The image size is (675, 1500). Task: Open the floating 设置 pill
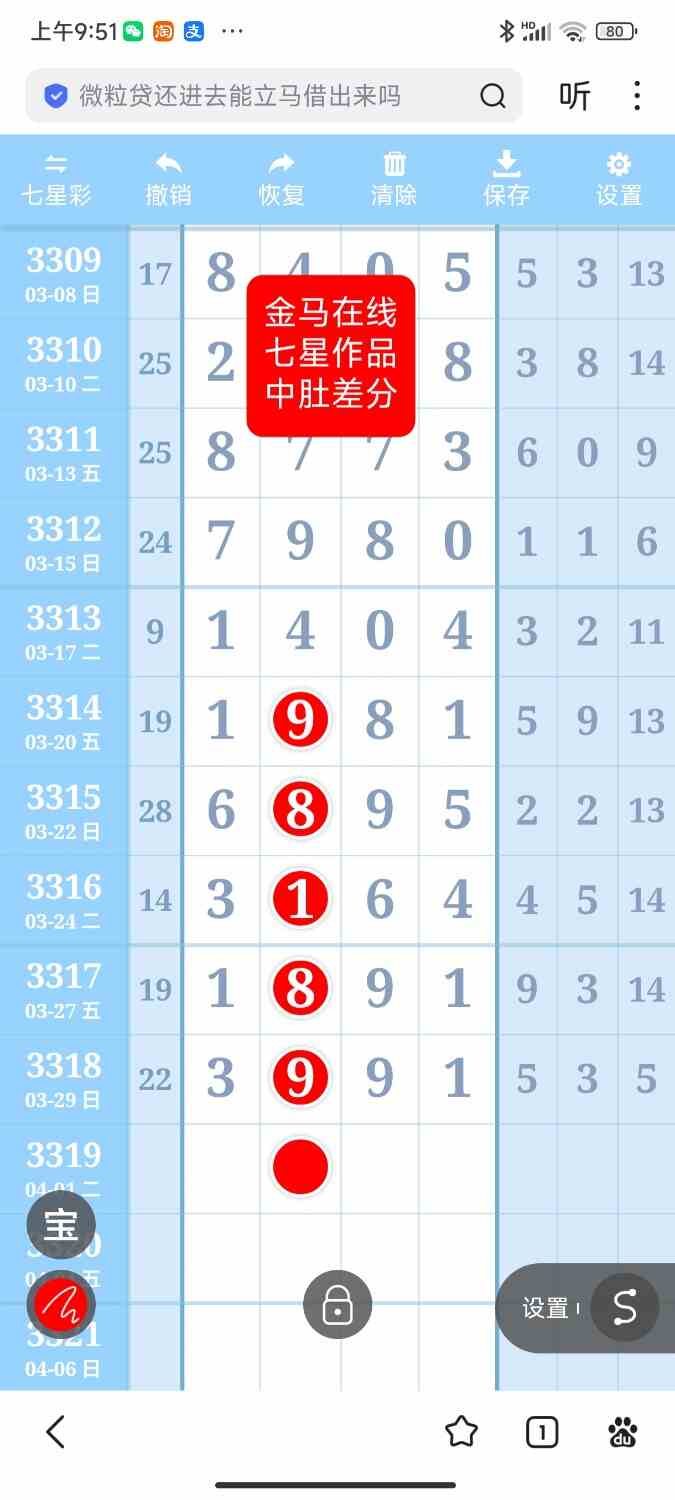point(548,1308)
